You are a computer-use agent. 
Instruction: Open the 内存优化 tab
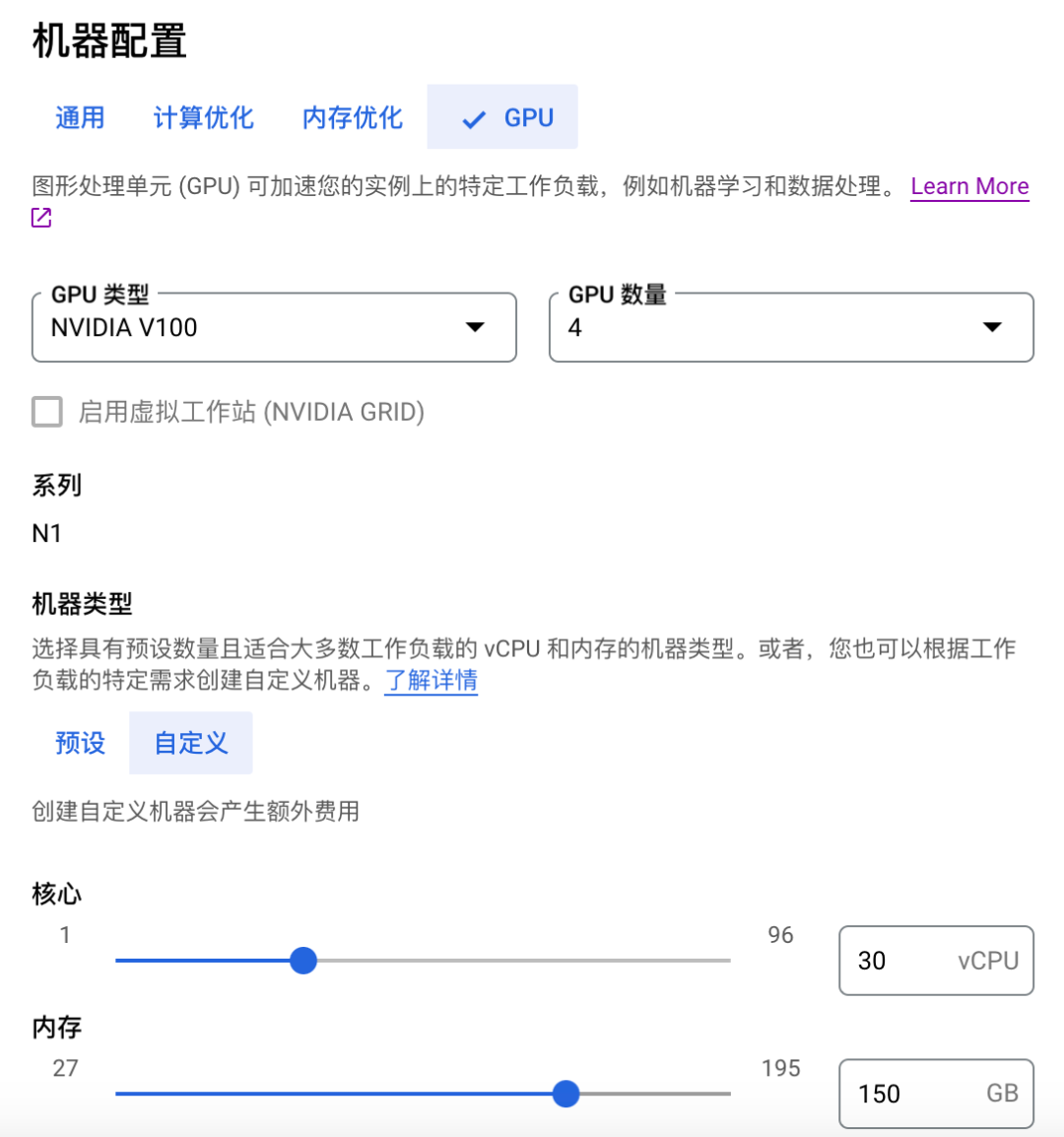tap(352, 117)
